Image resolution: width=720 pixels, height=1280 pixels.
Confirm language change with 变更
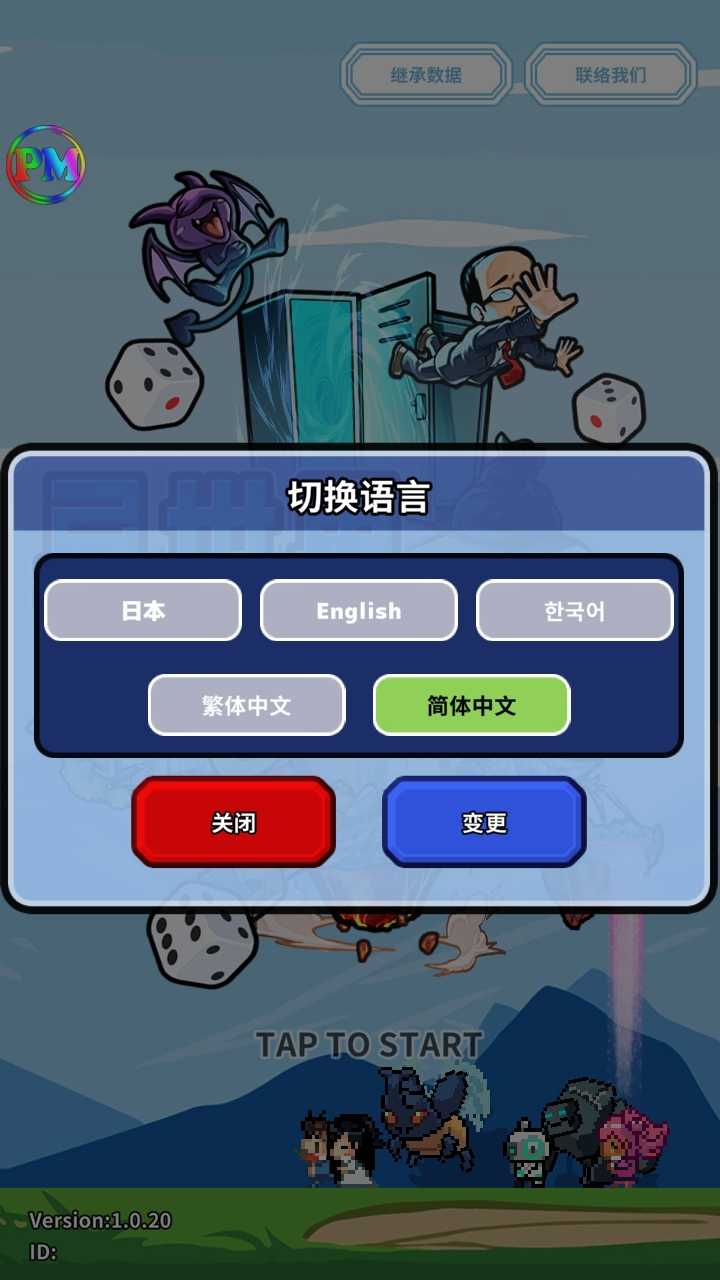click(x=485, y=822)
